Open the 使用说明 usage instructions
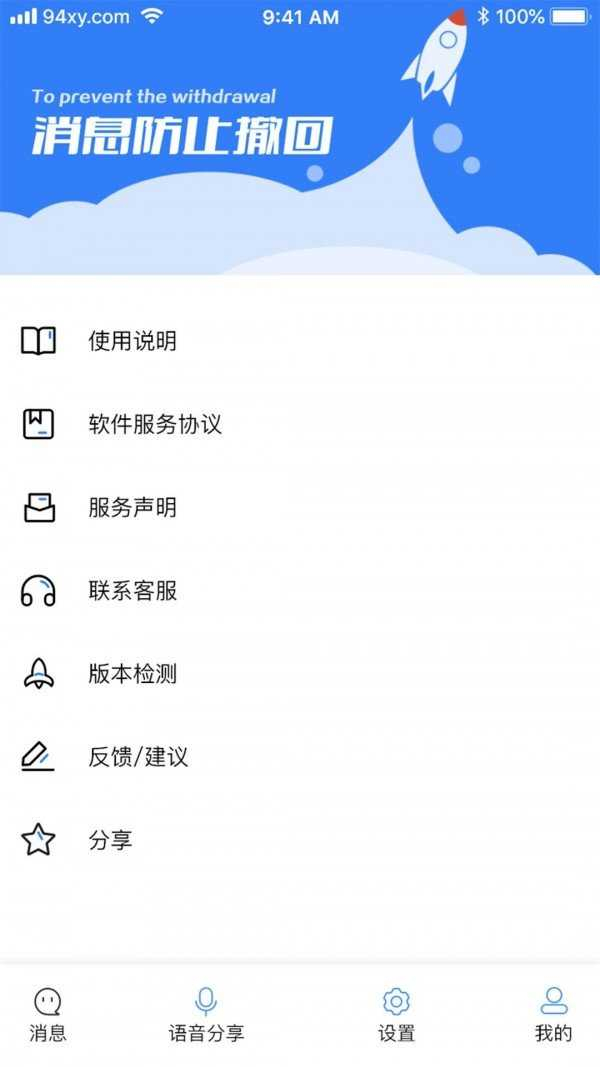Screen dimensions: 600x1067 pyautogui.click(x=132, y=341)
